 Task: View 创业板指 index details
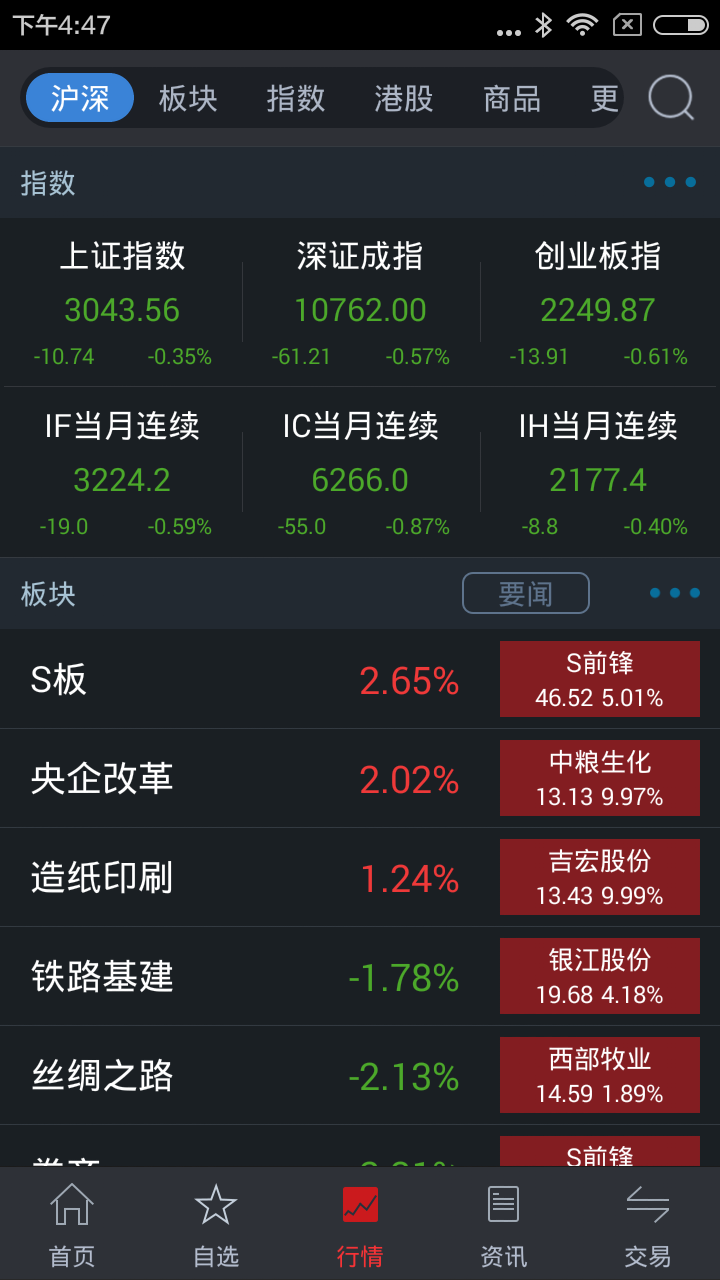(x=598, y=302)
